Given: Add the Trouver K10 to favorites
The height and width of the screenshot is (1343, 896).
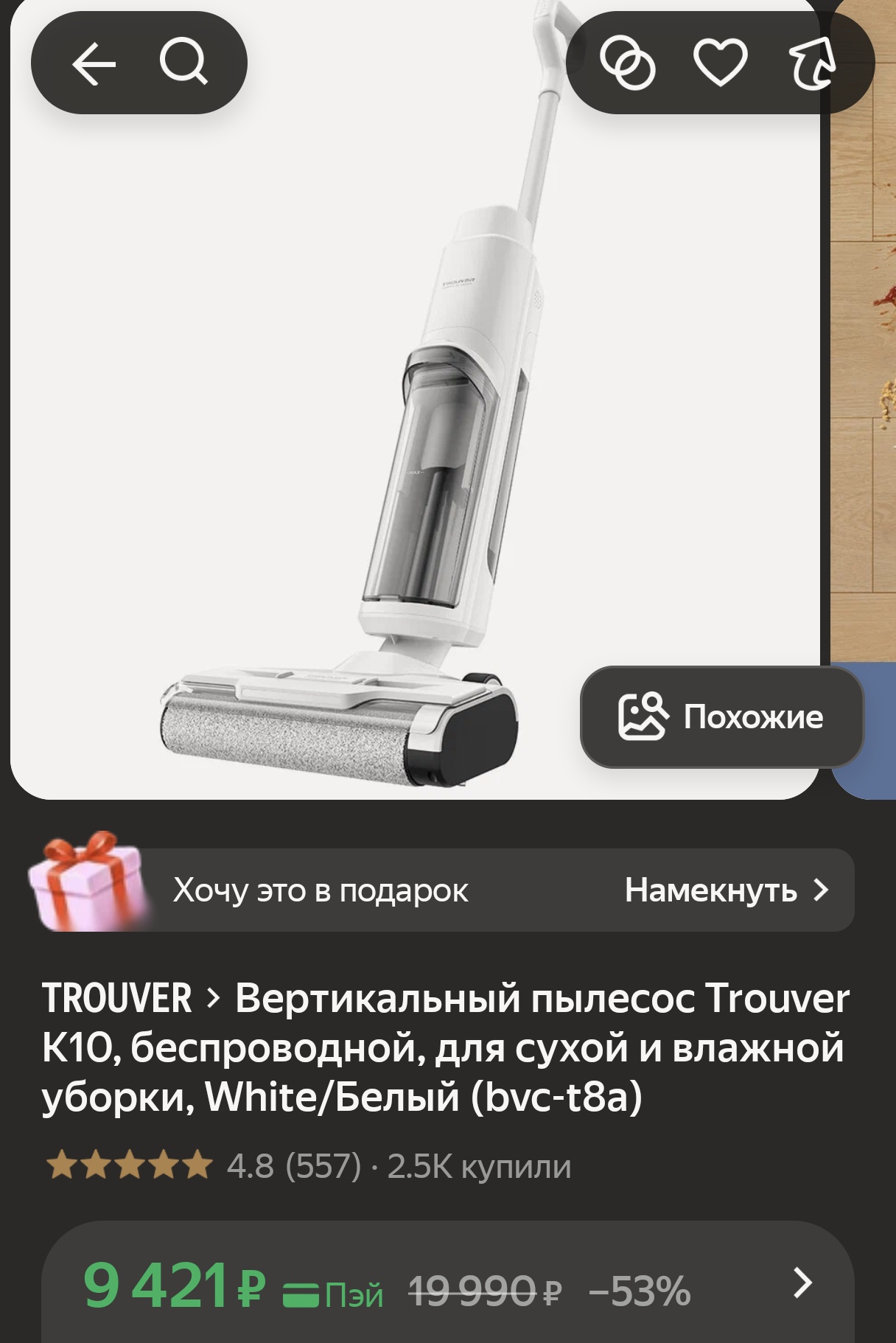Looking at the screenshot, I should (x=720, y=63).
